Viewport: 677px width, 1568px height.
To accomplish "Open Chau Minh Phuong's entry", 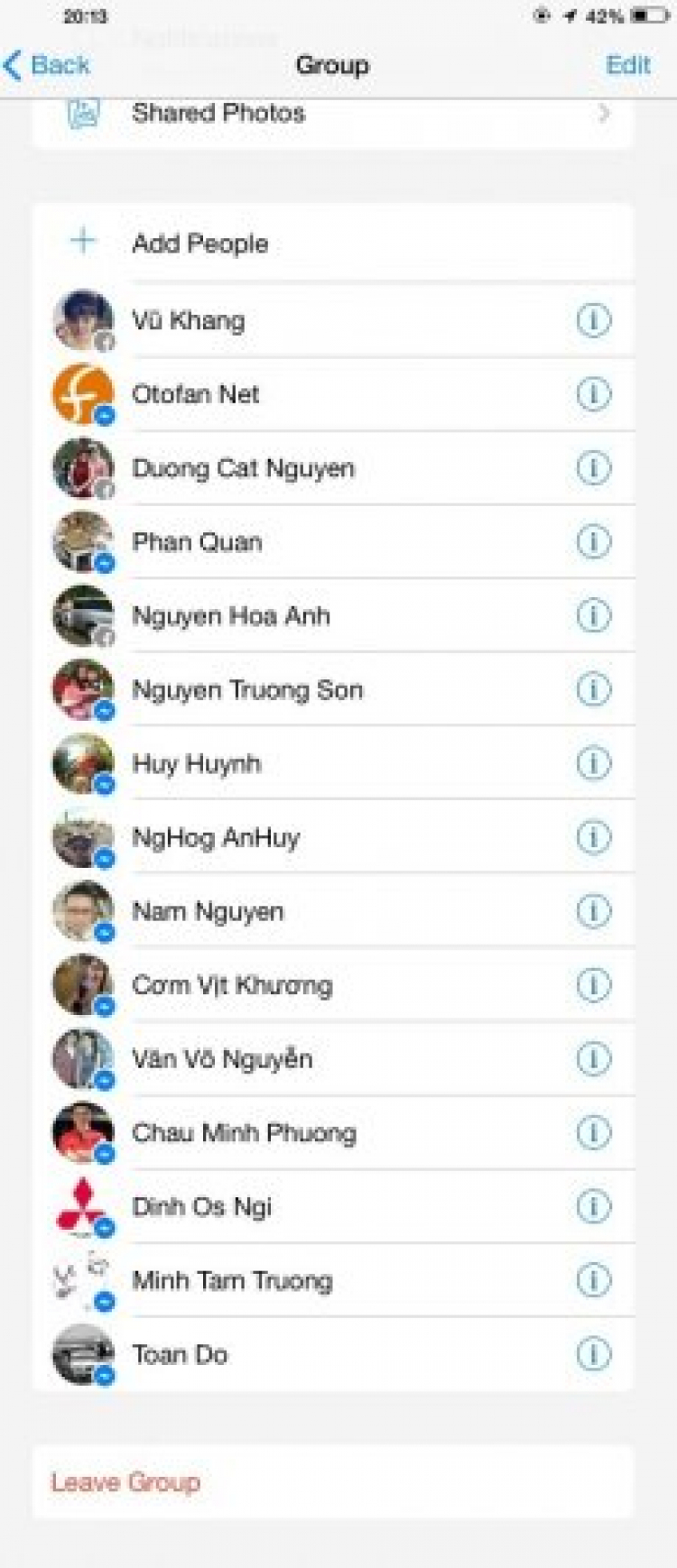I will (x=244, y=1133).
